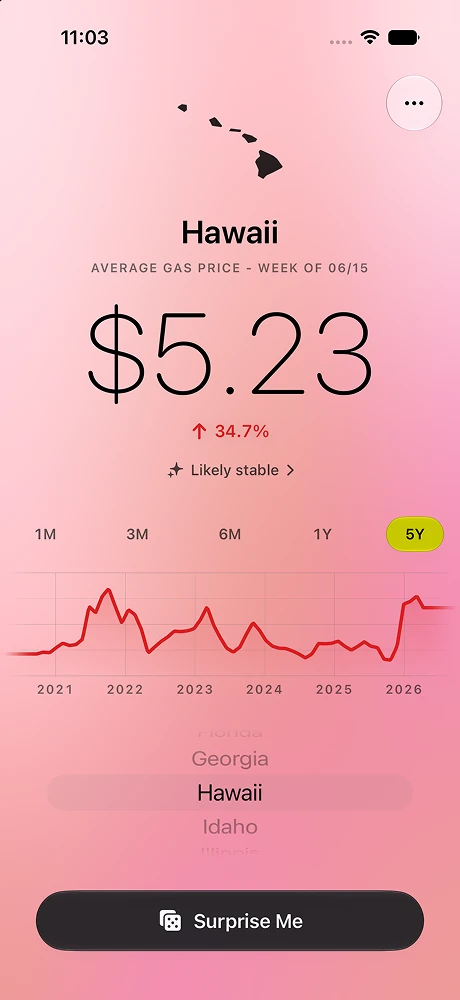Select the 5Y time range
This screenshot has width=460, height=1000.
click(x=415, y=534)
